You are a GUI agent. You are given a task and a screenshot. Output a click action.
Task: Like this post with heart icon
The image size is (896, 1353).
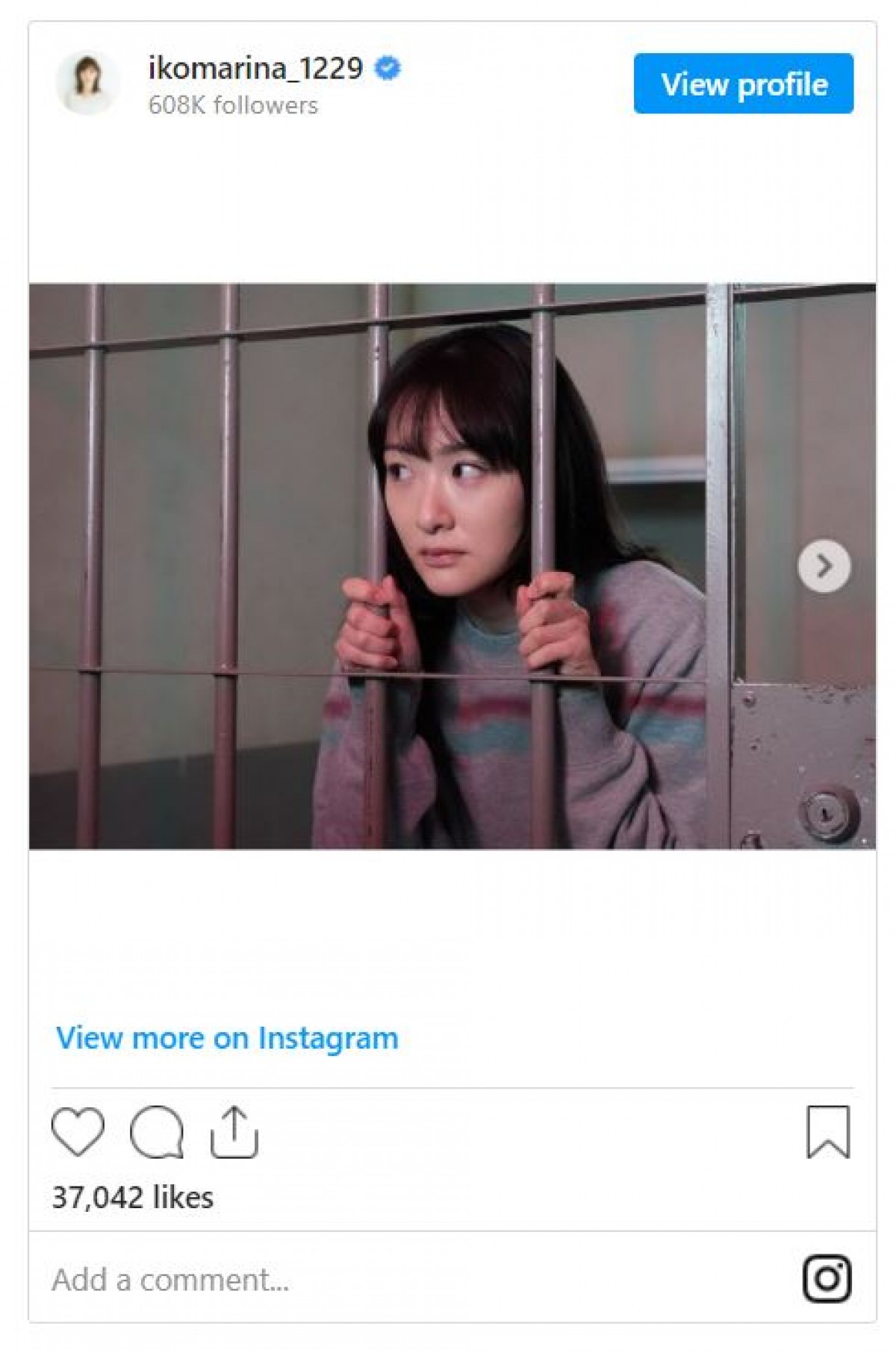point(78,1132)
